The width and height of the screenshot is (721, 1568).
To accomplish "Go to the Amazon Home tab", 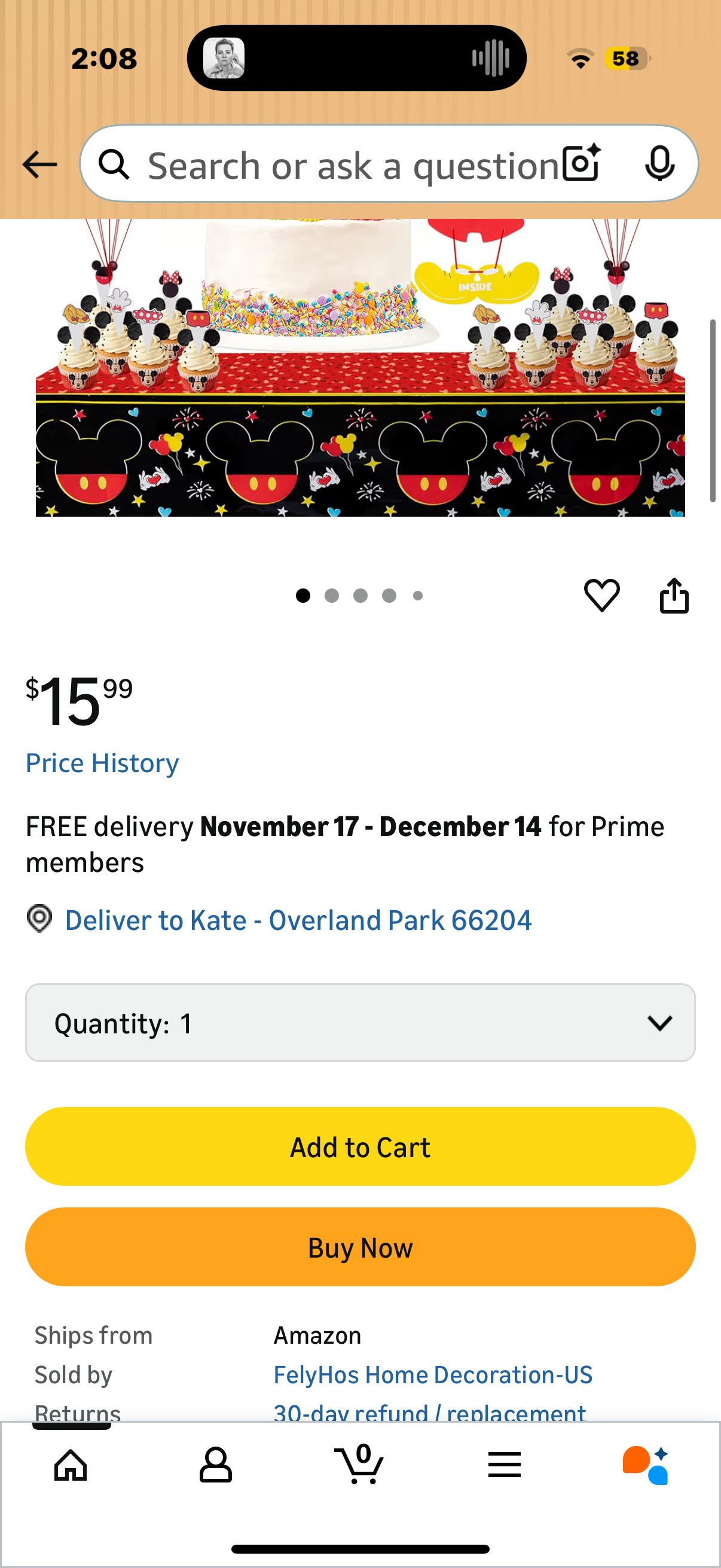I will click(x=69, y=1465).
